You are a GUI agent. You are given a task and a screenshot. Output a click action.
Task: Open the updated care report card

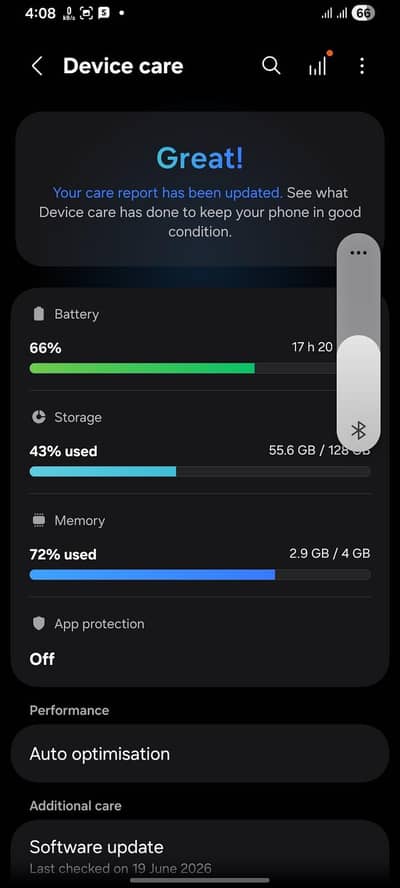199,189
